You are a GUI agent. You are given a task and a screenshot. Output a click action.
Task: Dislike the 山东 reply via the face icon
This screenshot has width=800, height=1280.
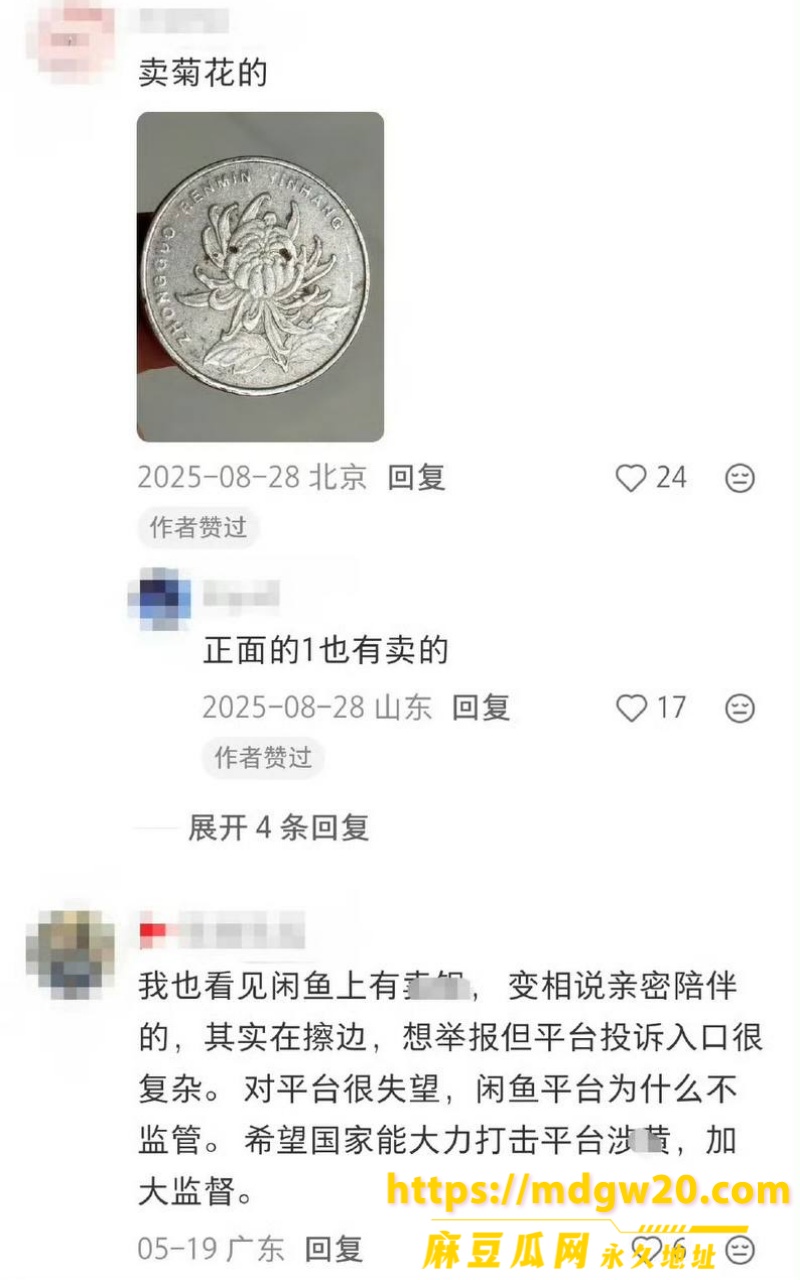tap(740, 709)
